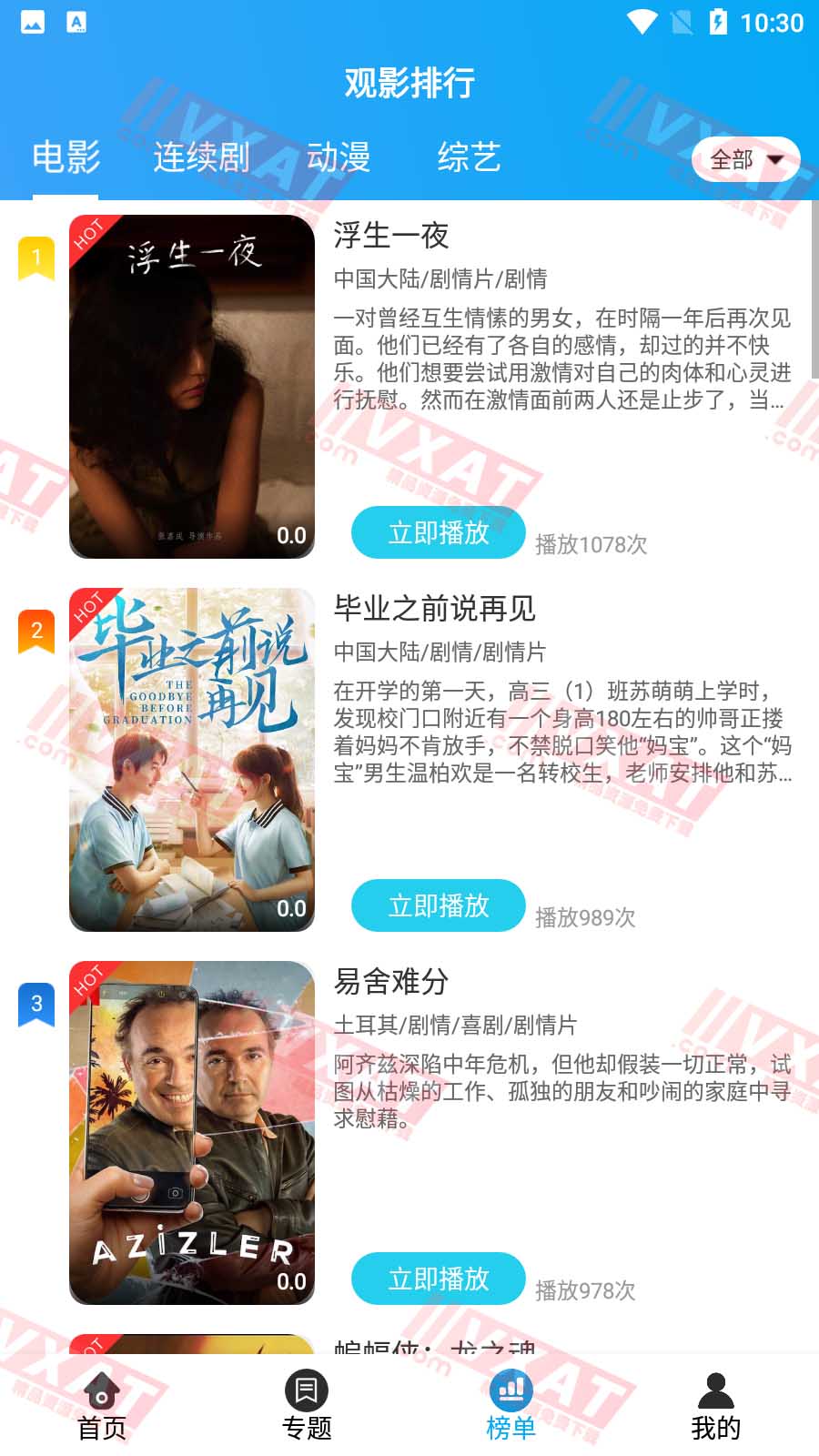
Task: Open the 毕业之前说再见 poster
Action: (x=192, y=760)
